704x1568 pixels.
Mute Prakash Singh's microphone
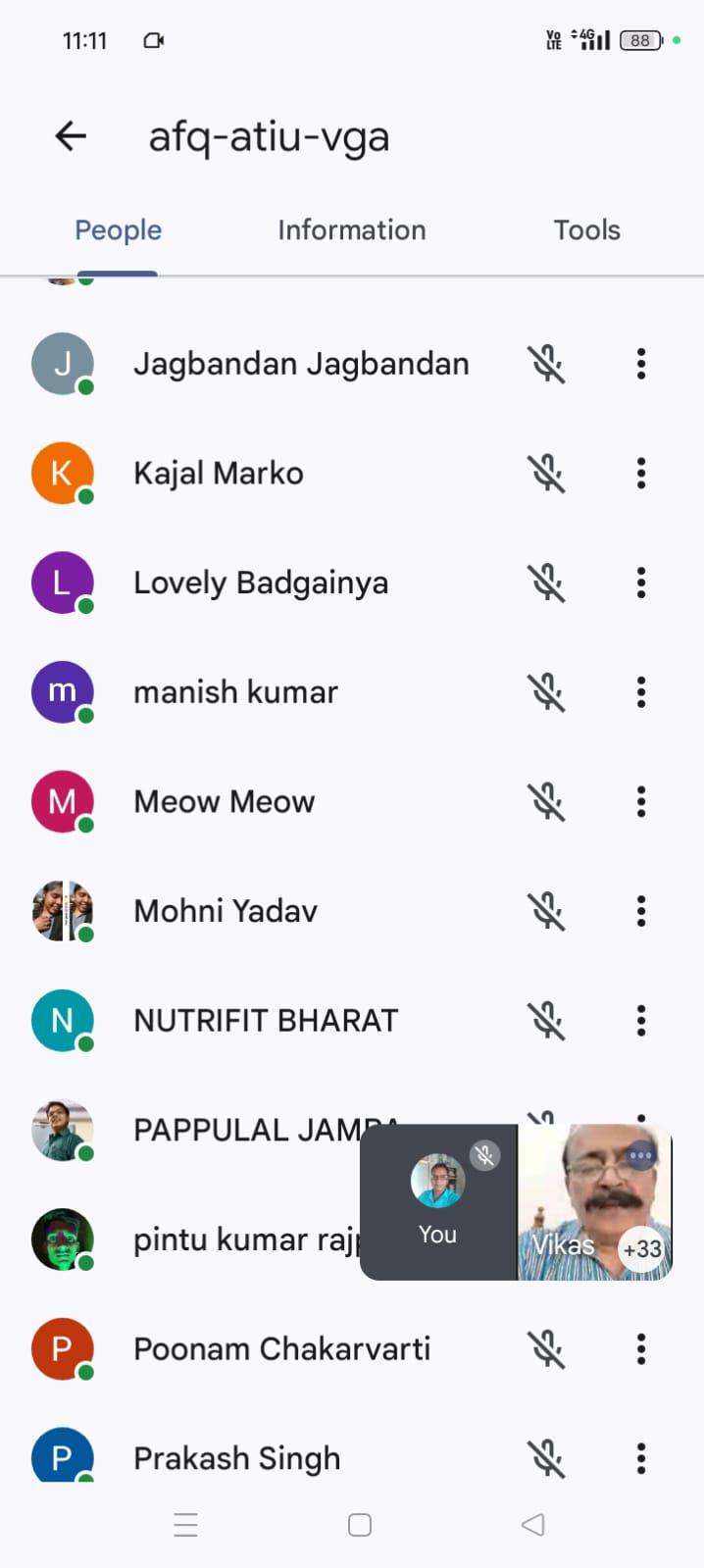point(547,1458)
